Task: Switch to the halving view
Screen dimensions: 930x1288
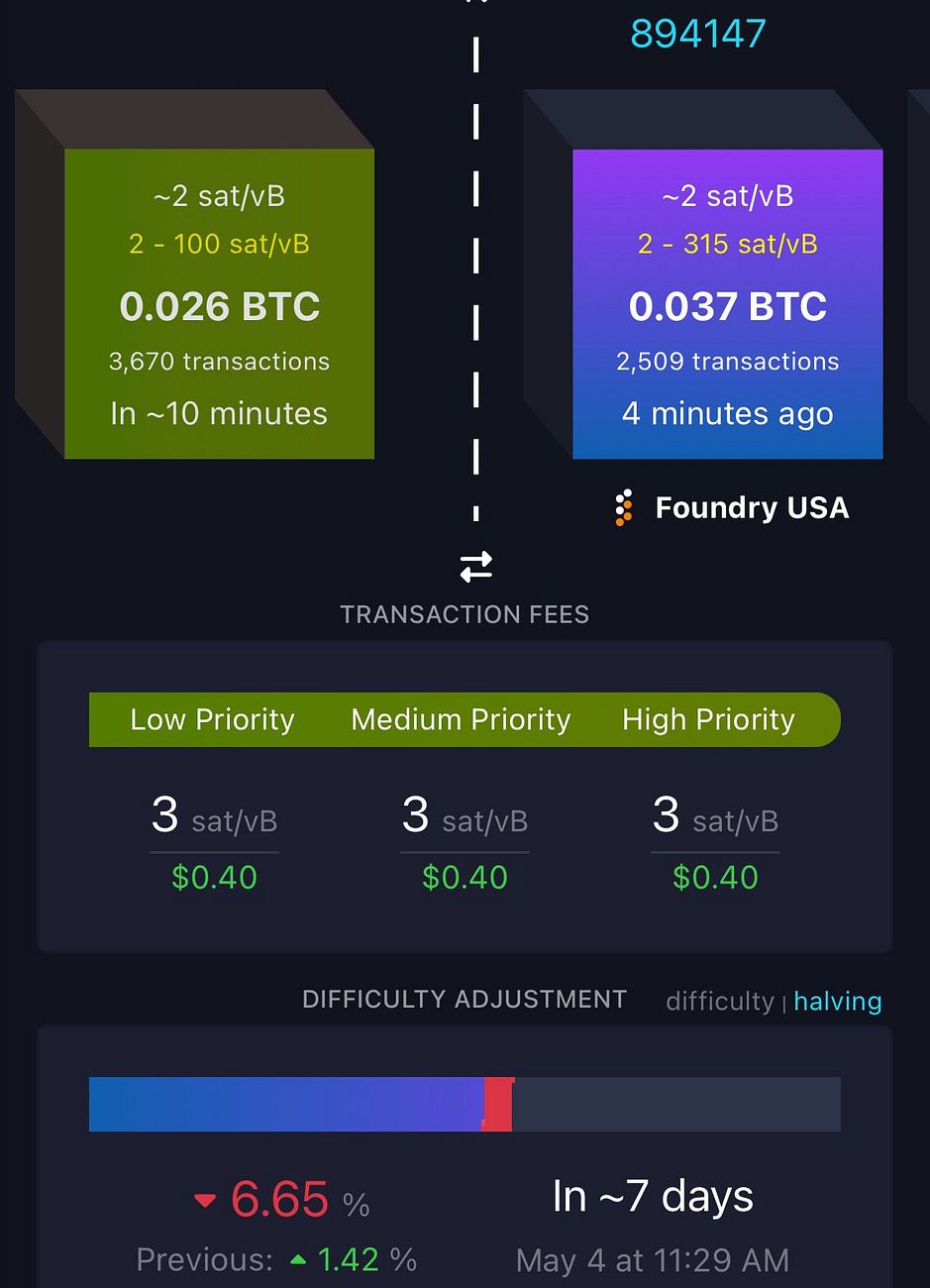Action: [837, 1001]
